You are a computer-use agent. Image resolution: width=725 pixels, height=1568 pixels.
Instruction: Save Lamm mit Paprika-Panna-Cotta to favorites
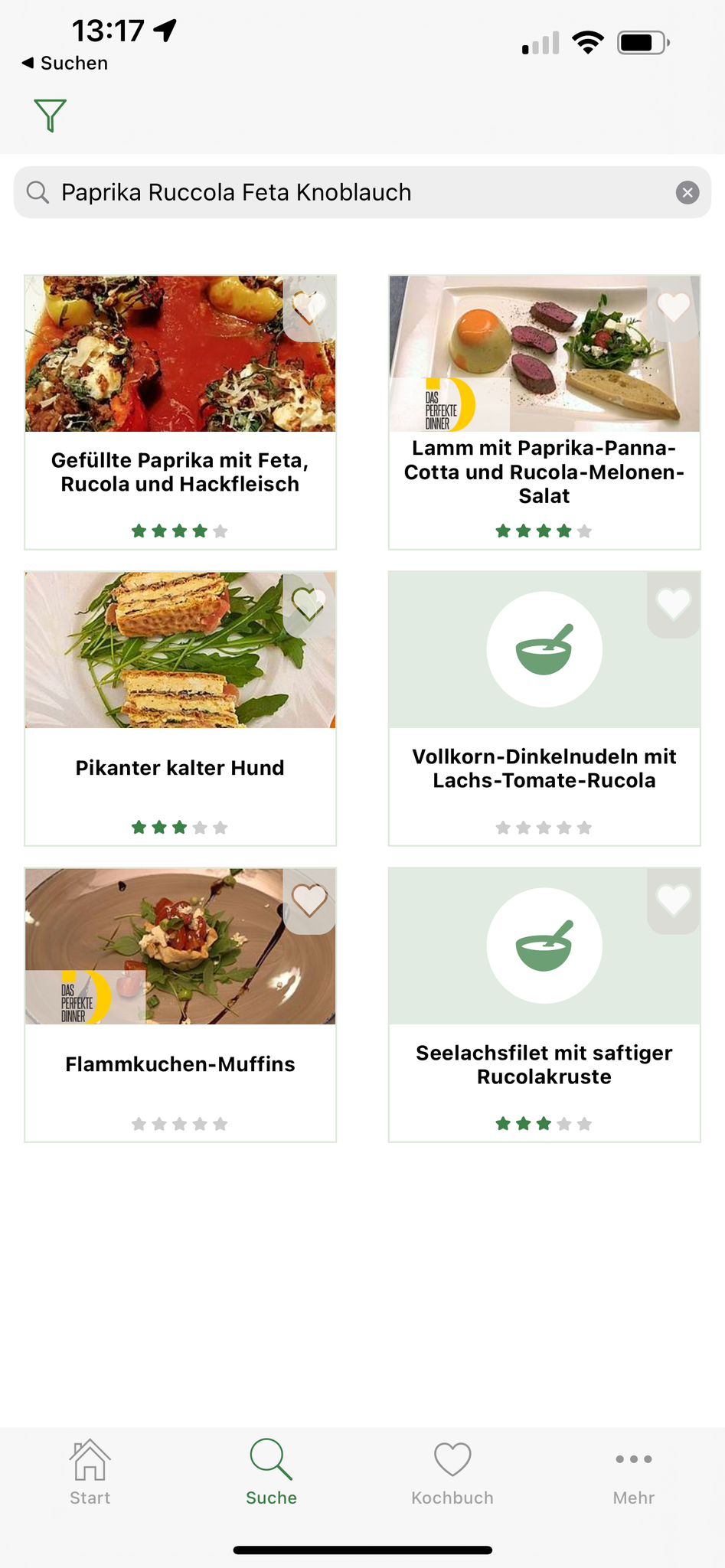[674, 308]
